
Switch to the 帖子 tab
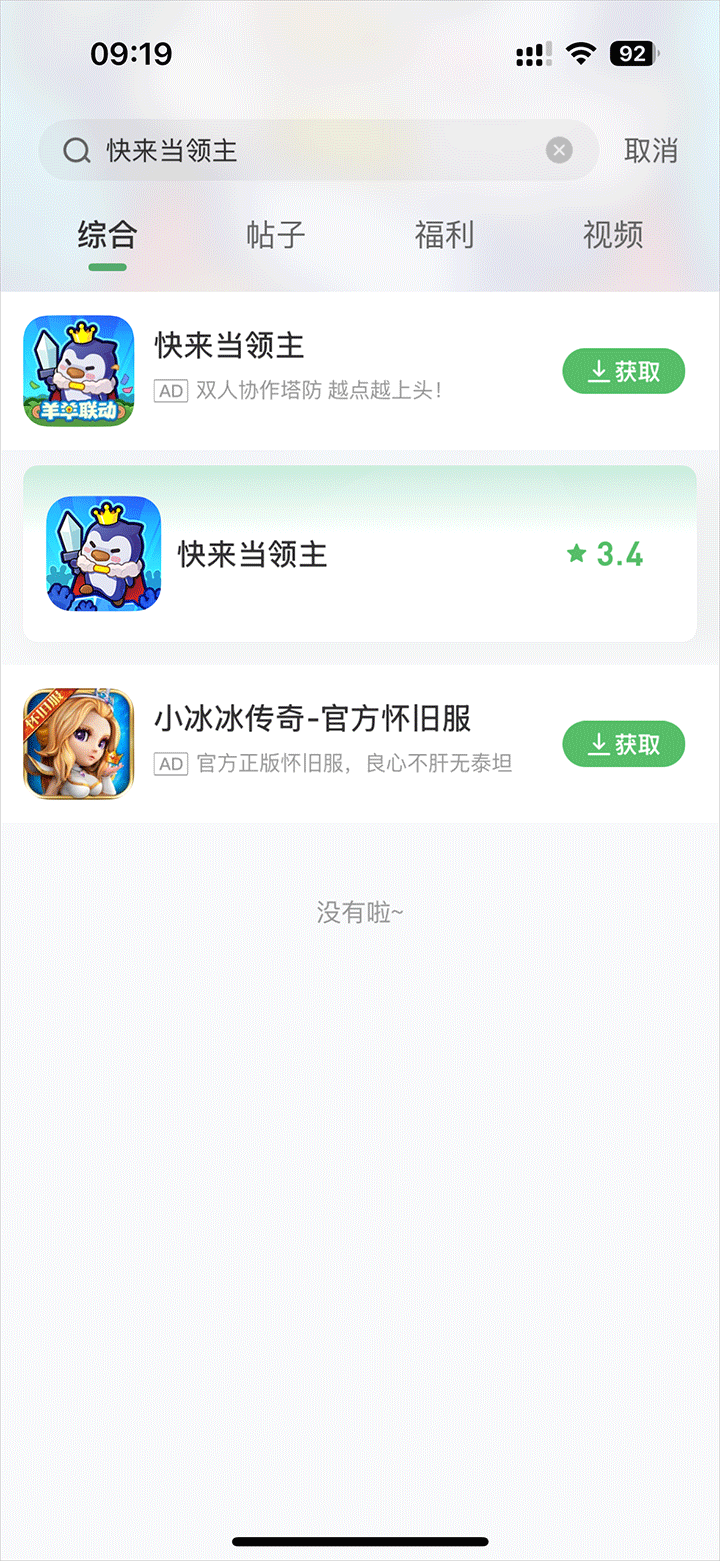275,236
